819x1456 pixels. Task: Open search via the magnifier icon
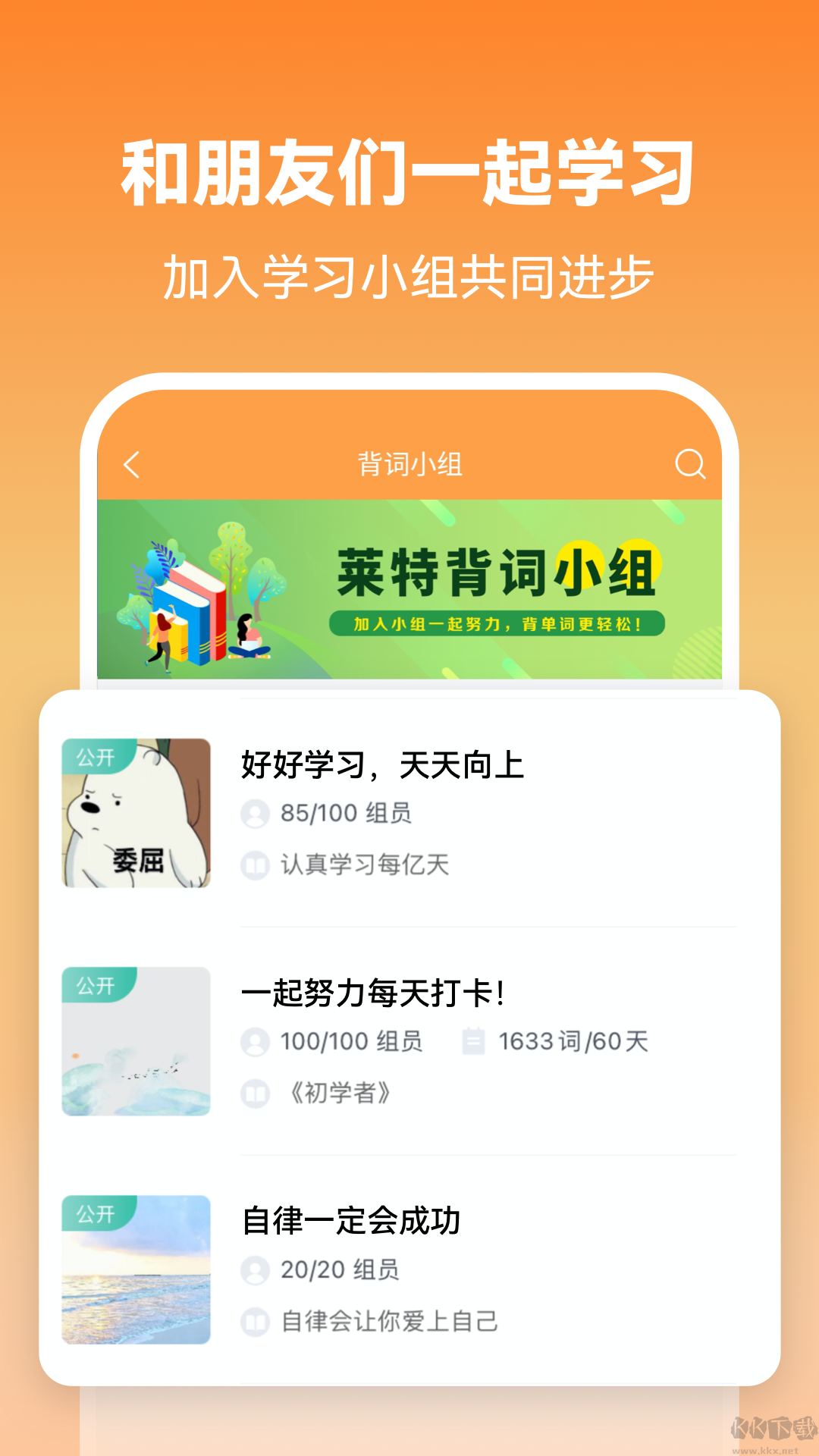tap(689, 466)
